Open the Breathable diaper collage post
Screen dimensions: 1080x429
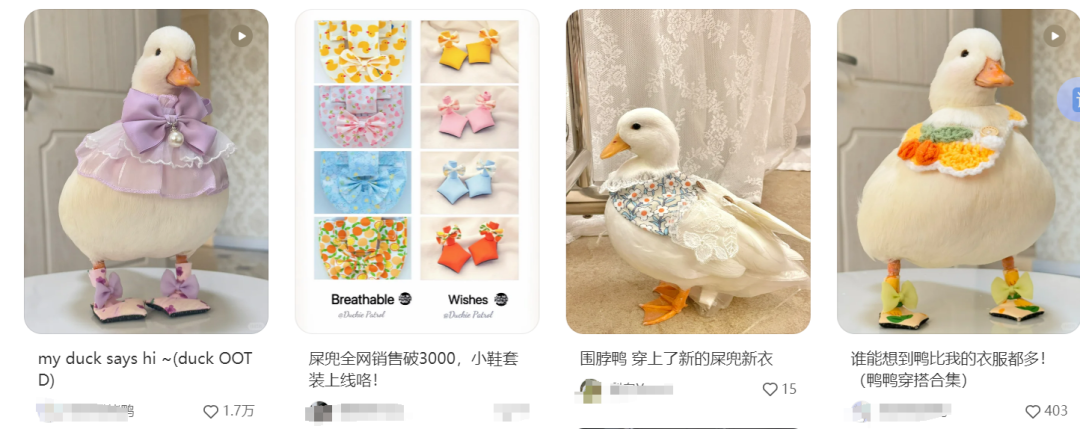click(417, 171)
